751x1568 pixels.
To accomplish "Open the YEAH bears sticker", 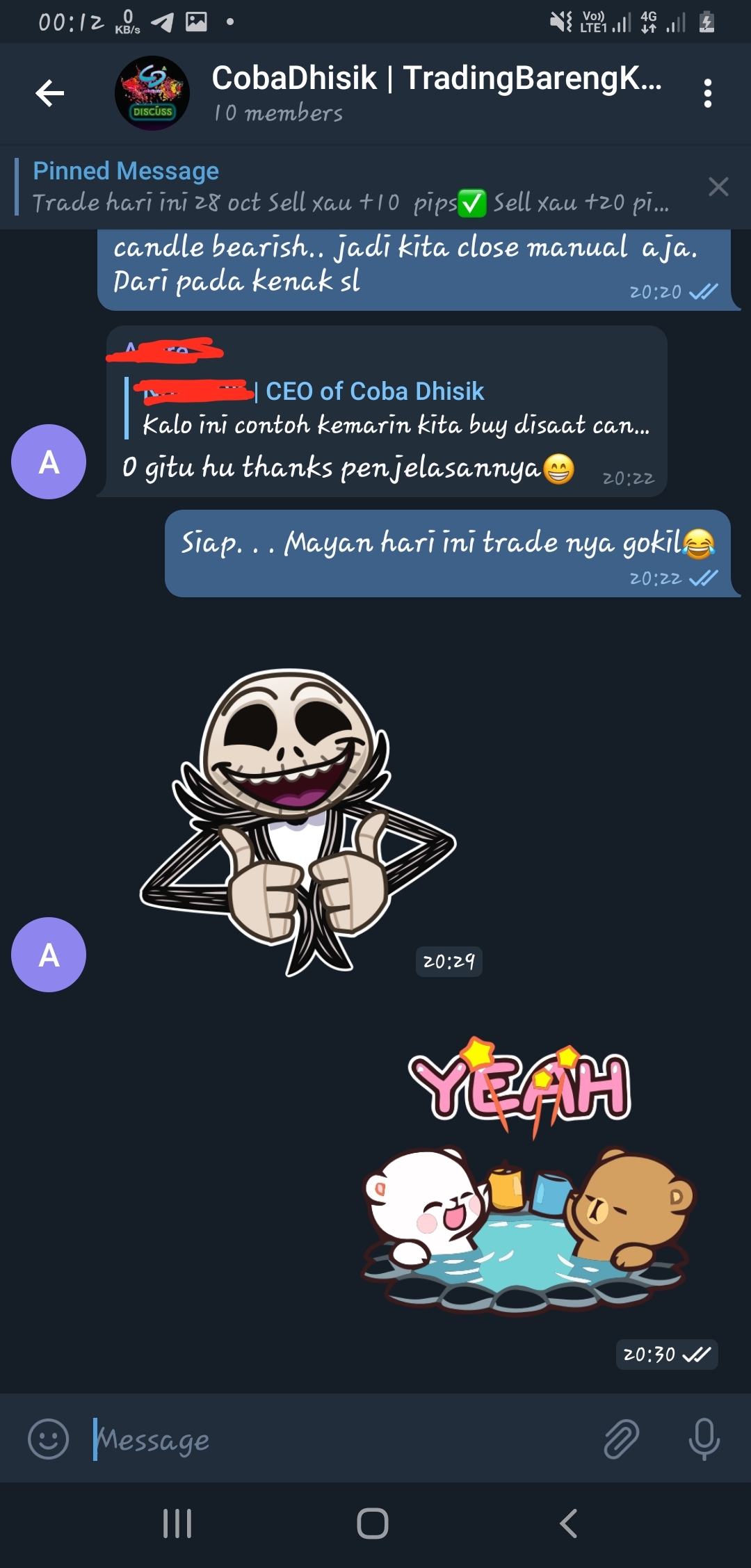I will pyautogui.click(x=528, y=1175).
